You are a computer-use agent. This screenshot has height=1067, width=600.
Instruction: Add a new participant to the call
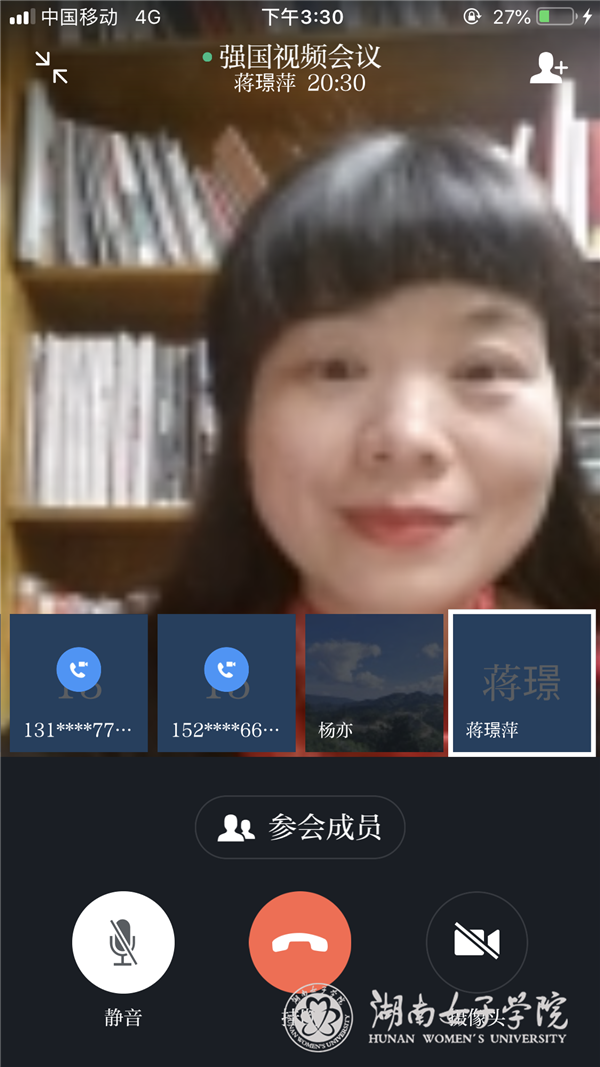548,67
